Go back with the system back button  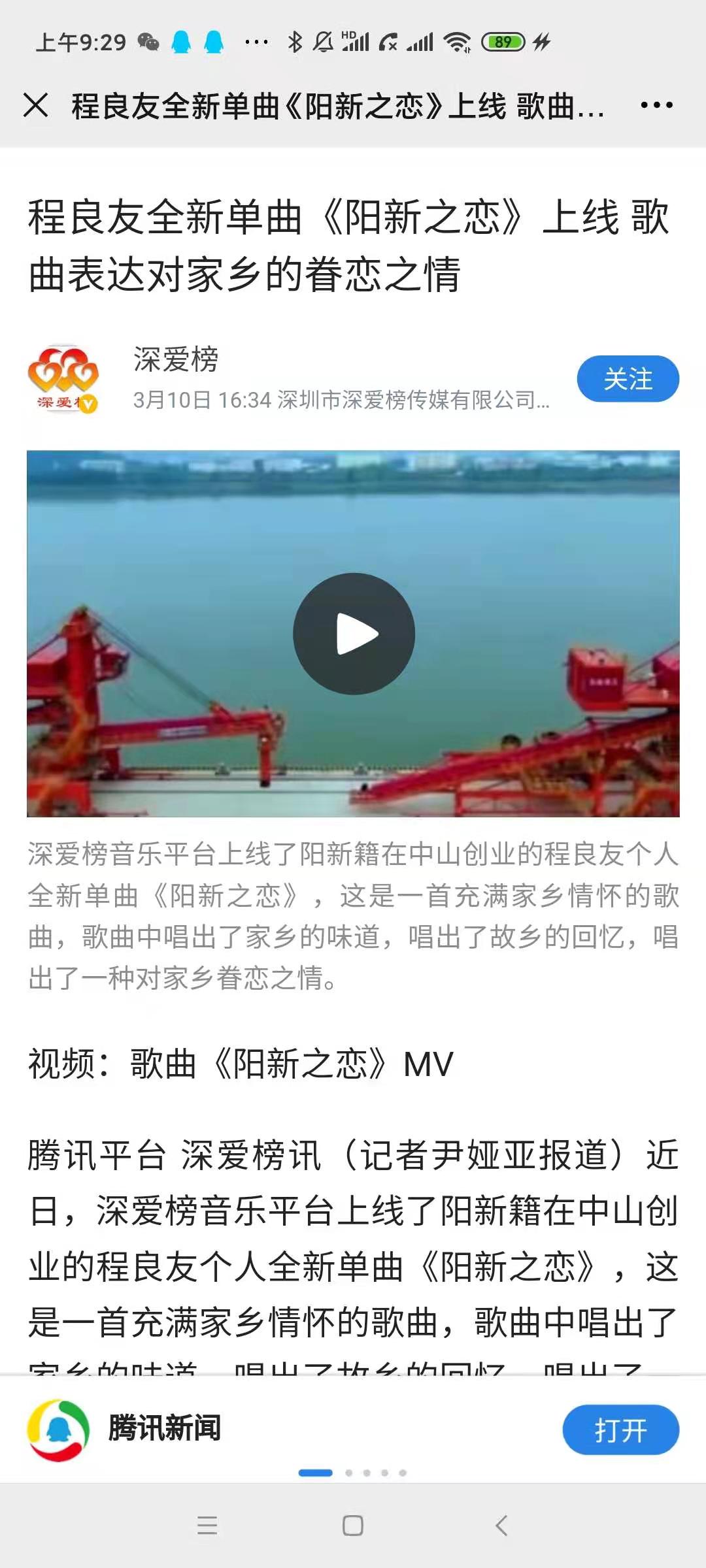click(501, 1526)
